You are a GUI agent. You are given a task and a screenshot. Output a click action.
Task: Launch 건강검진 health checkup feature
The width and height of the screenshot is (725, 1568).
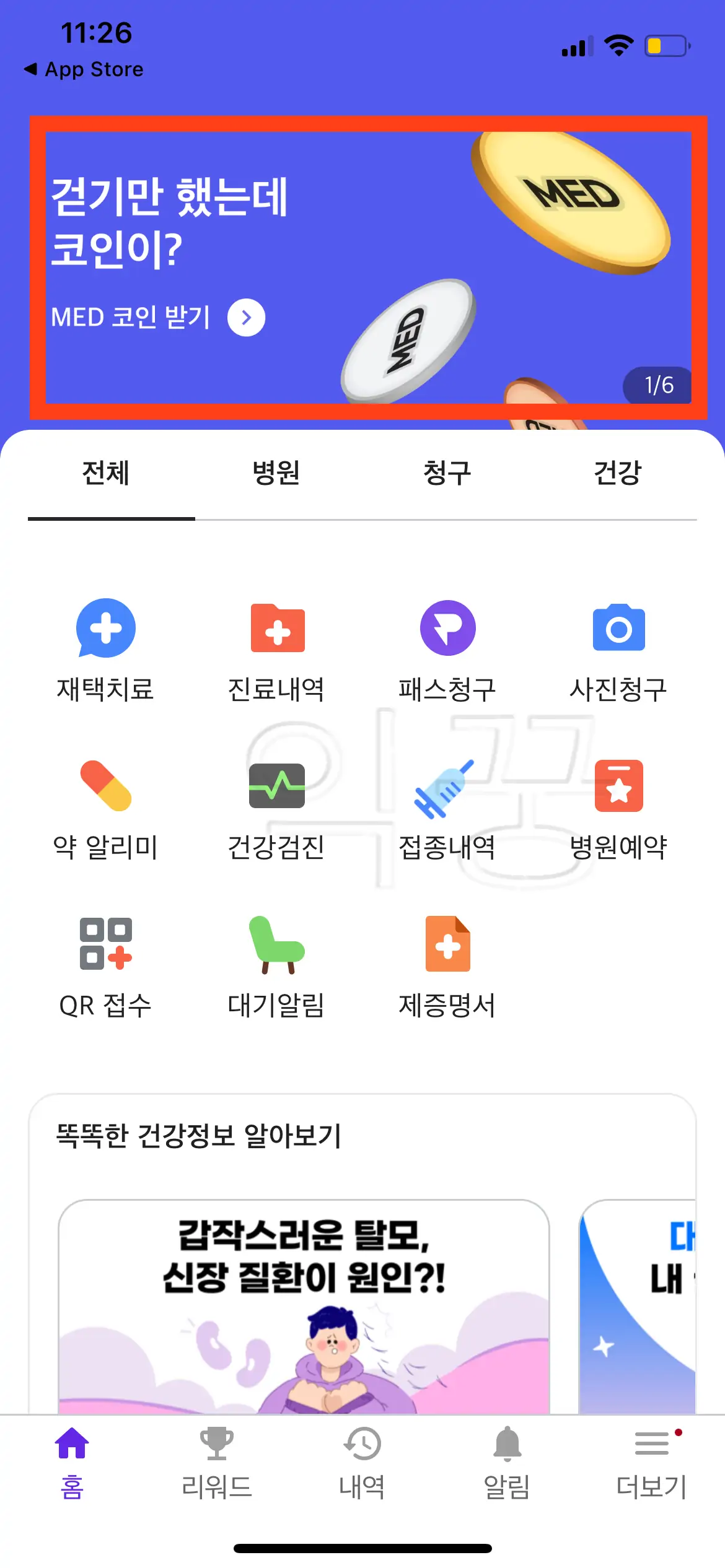(x=278, y=808)
